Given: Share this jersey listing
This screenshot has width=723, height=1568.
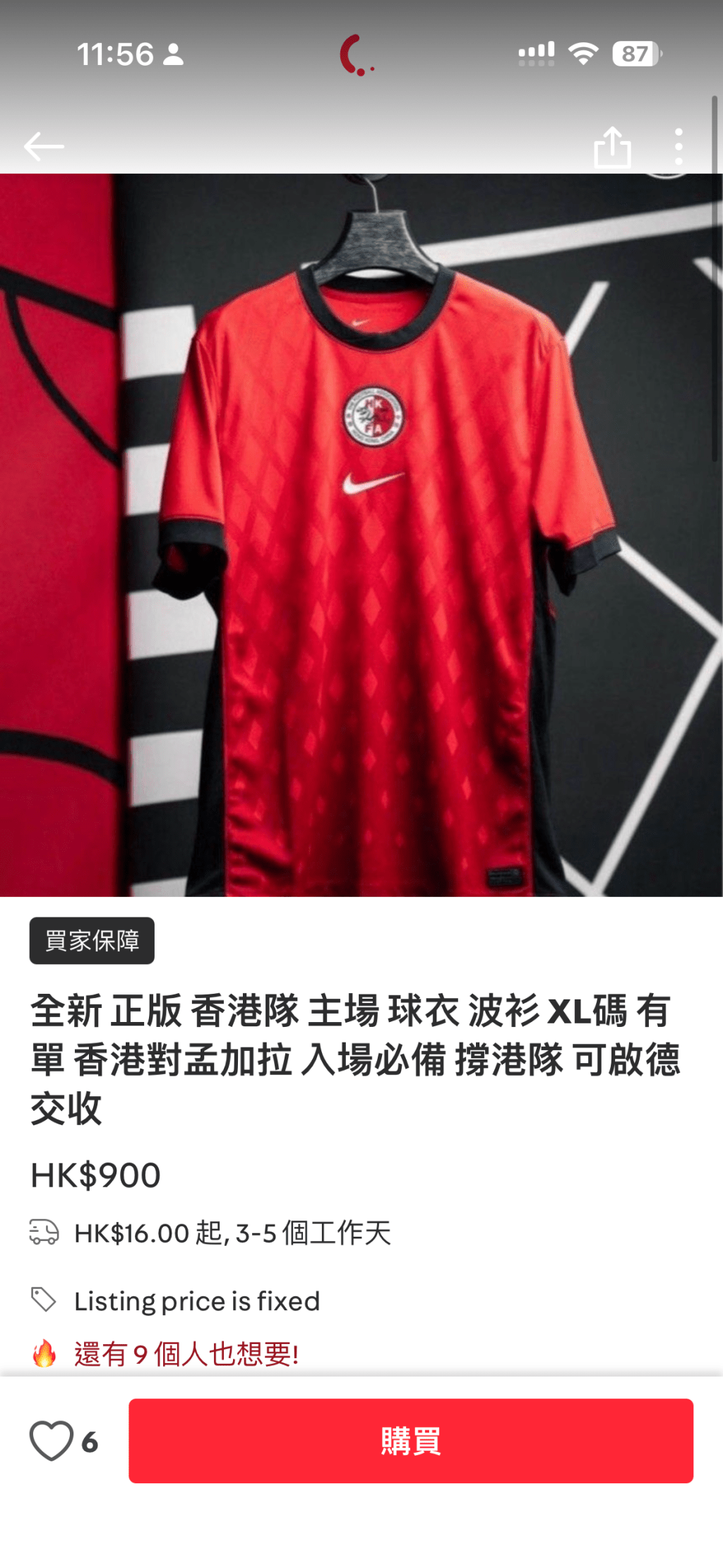Looking at the screenshot, I should [x=612, y=147].
